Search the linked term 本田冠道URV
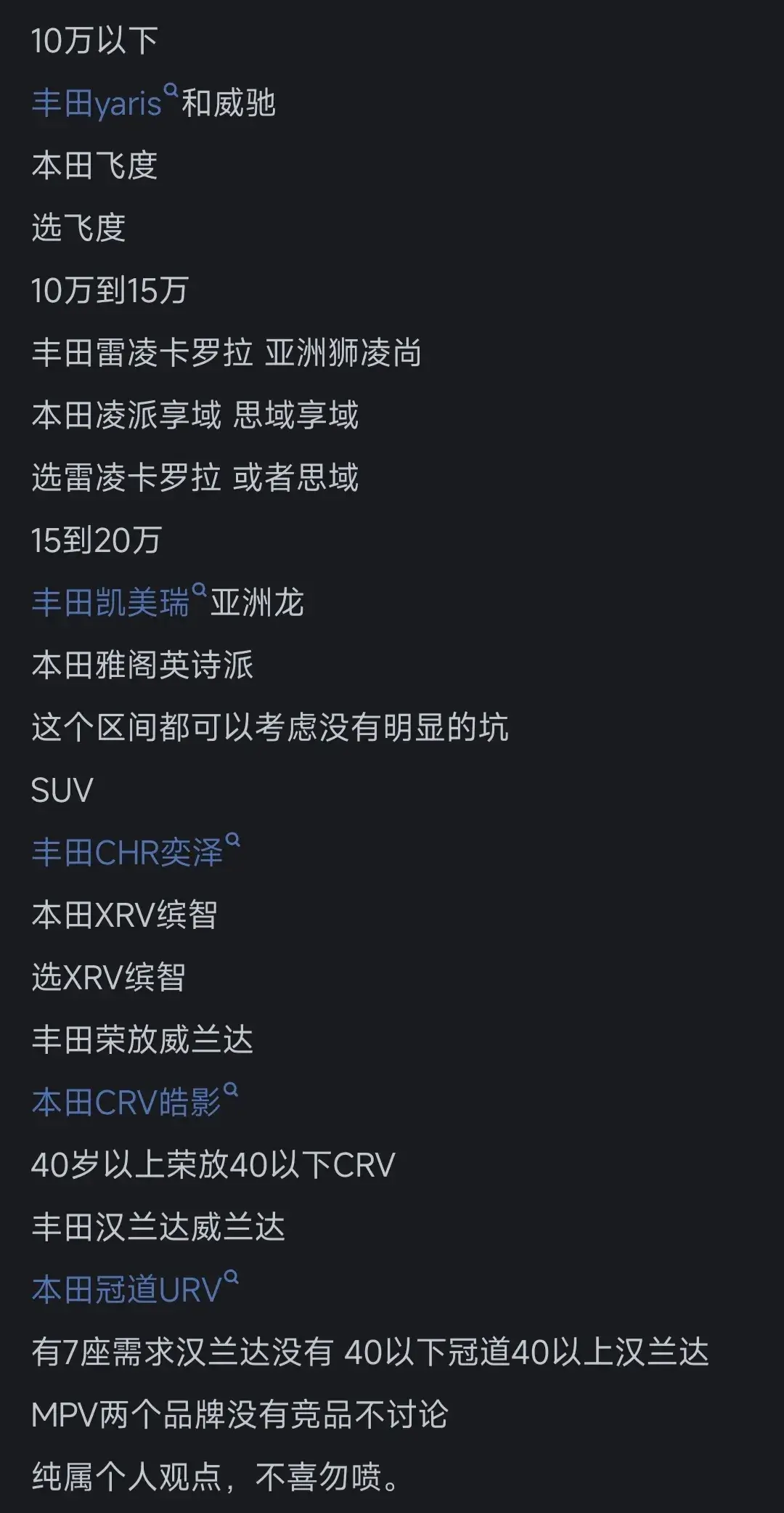The height and width of the screenshot is (1513, 784). click(127, 1290)
